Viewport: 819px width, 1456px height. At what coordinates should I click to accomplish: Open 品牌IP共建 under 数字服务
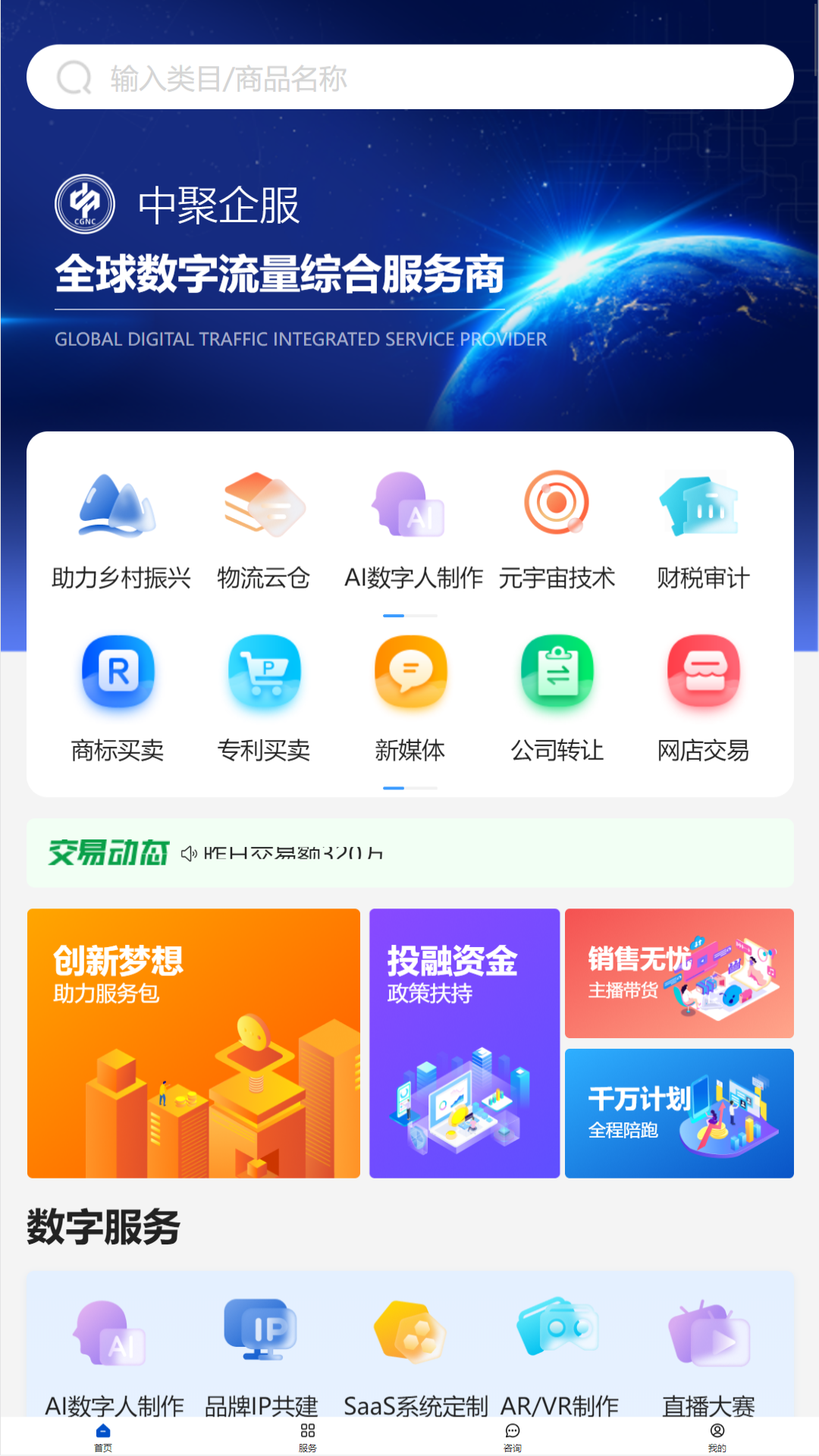coord(262,1354)
